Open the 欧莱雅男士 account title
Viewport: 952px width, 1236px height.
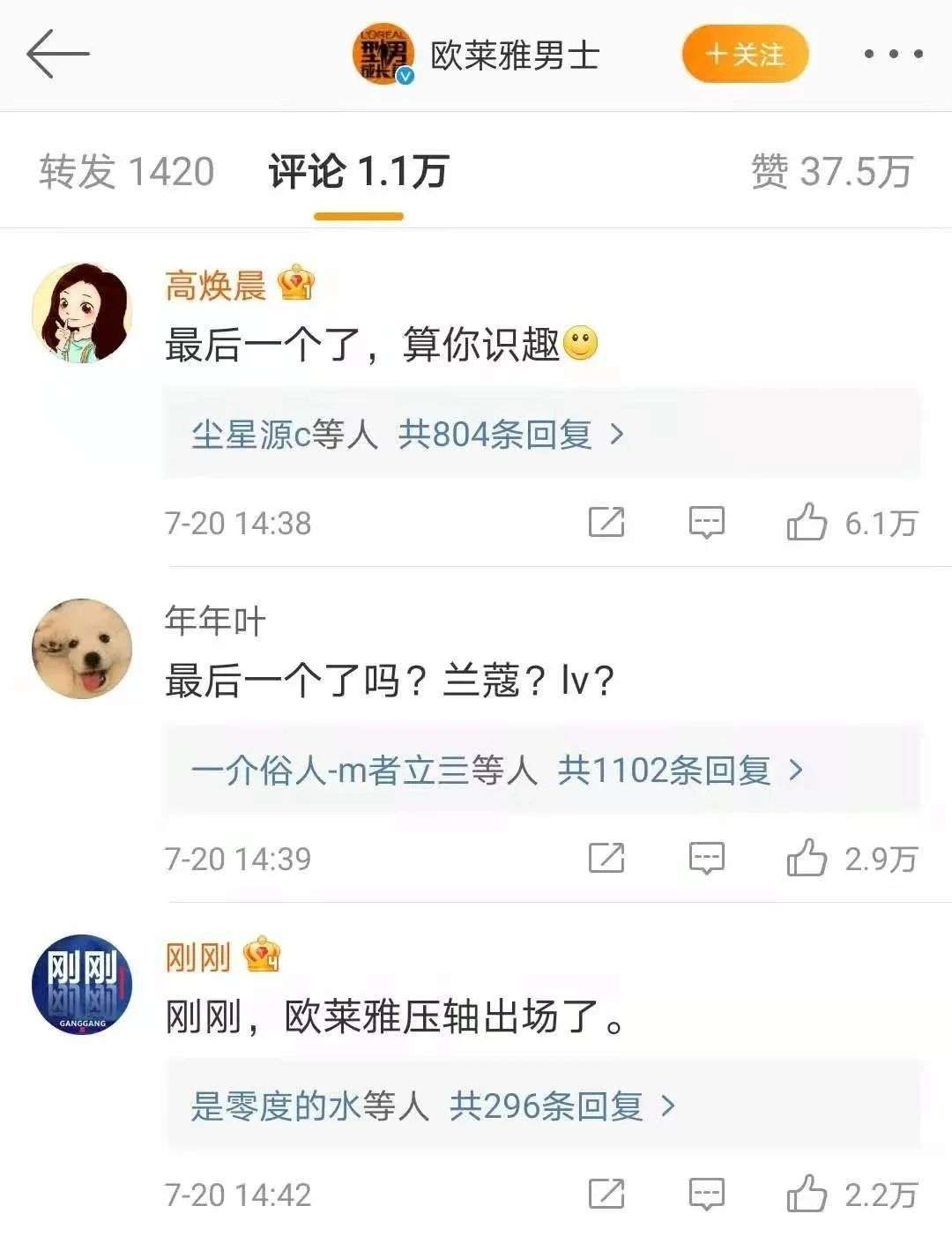pos(515,56)
